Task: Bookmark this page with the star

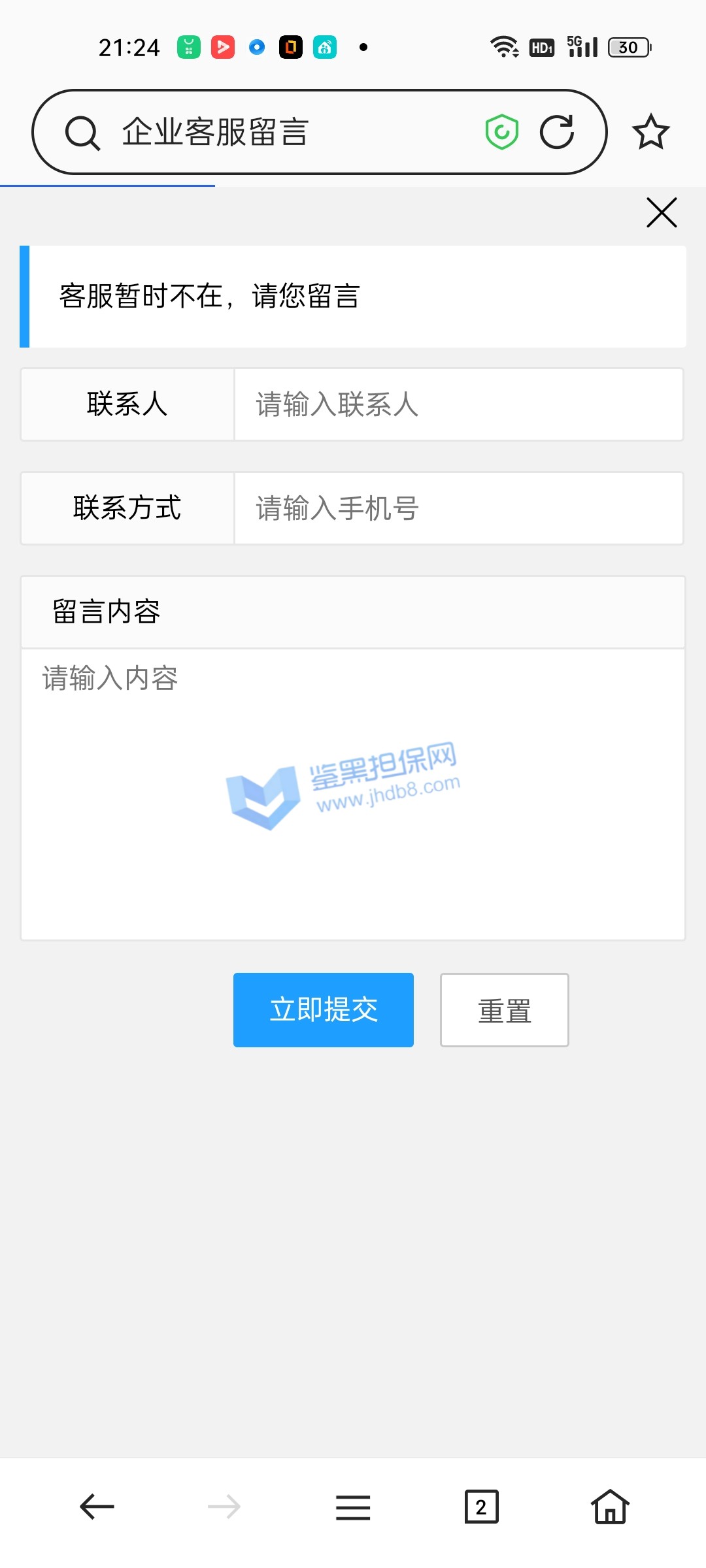Action: [x=651, y=132]
